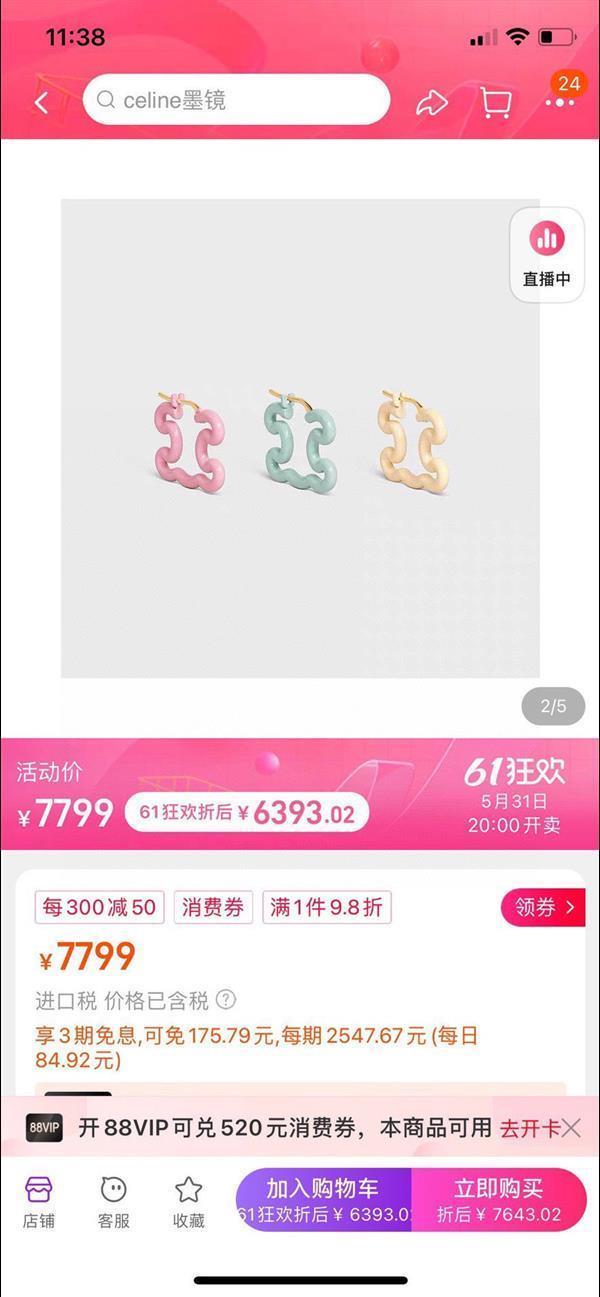The width and height of the screenshot is (600, 1297).
Task: Open the celine墨镜 search box
Action: point(236,100)
